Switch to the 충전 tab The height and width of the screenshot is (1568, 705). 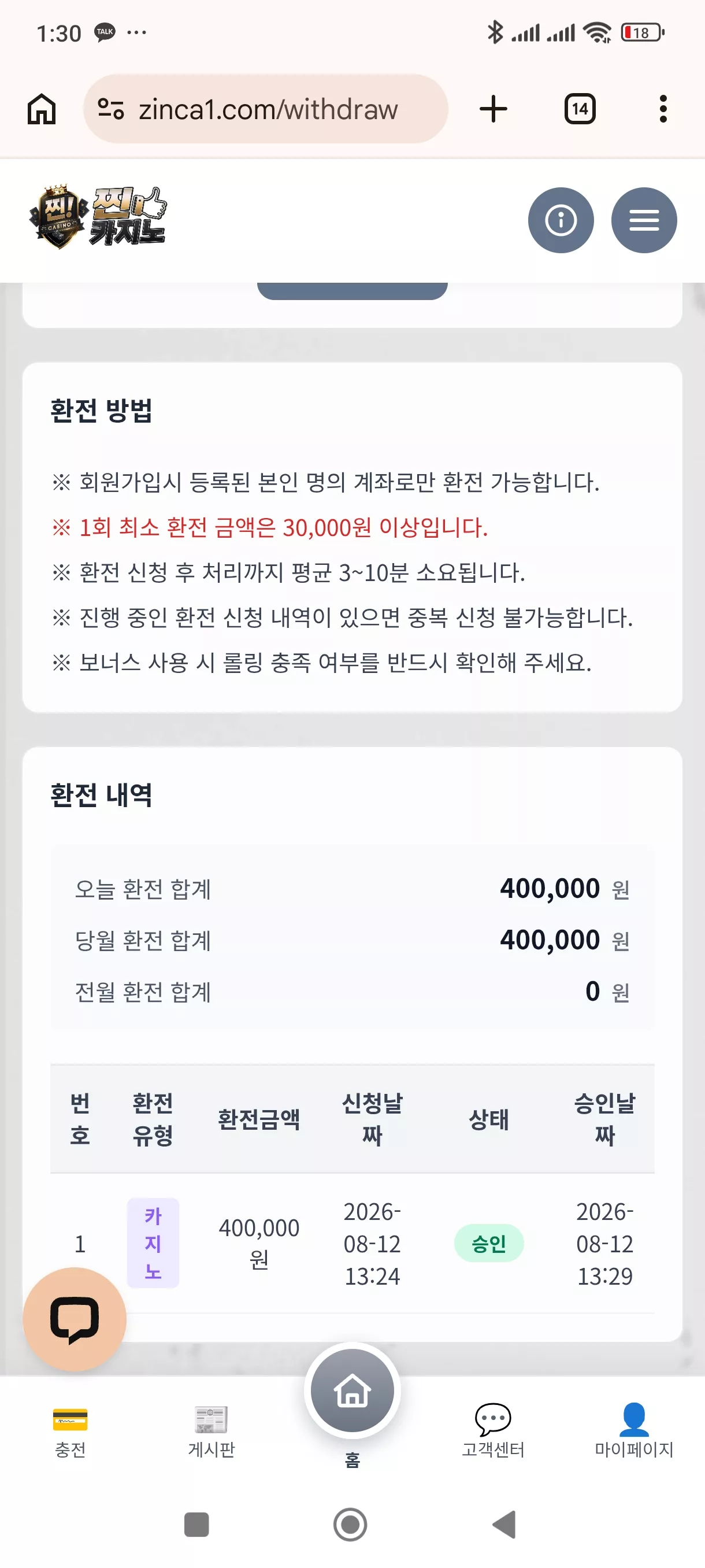[70, 1432]
